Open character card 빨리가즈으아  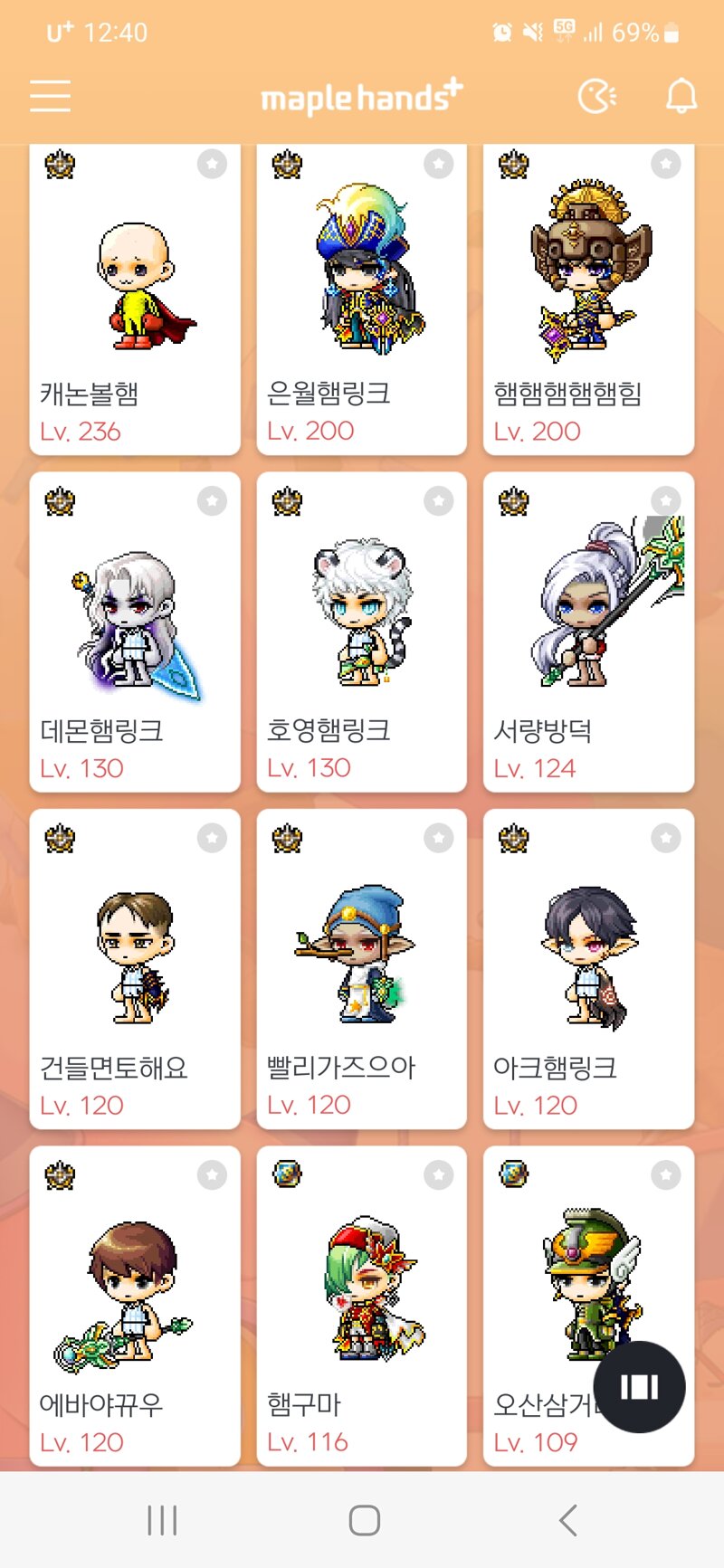[x=362, y=968]
